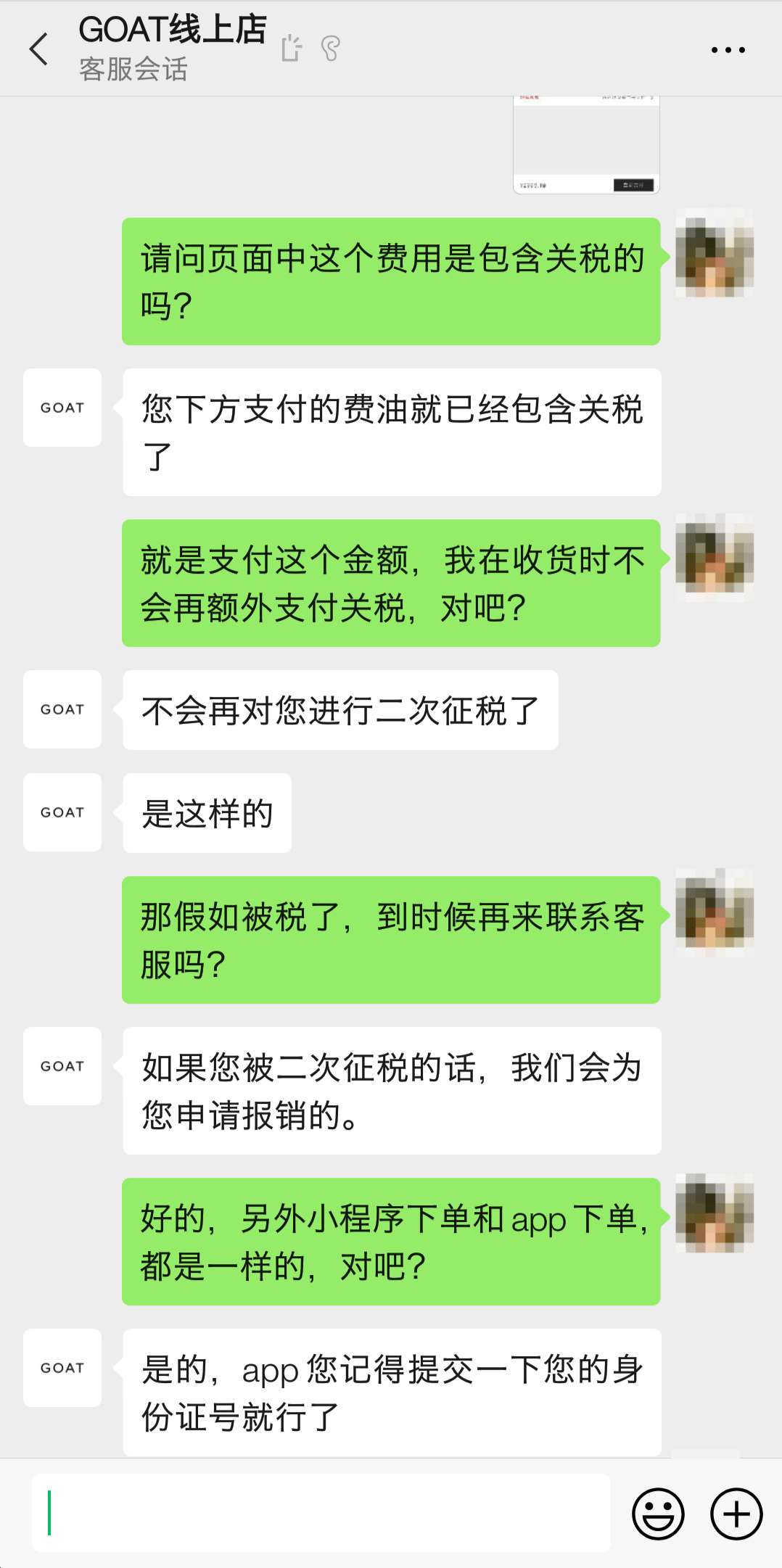Tap the back arrow to exit chat

click(40, 49)
